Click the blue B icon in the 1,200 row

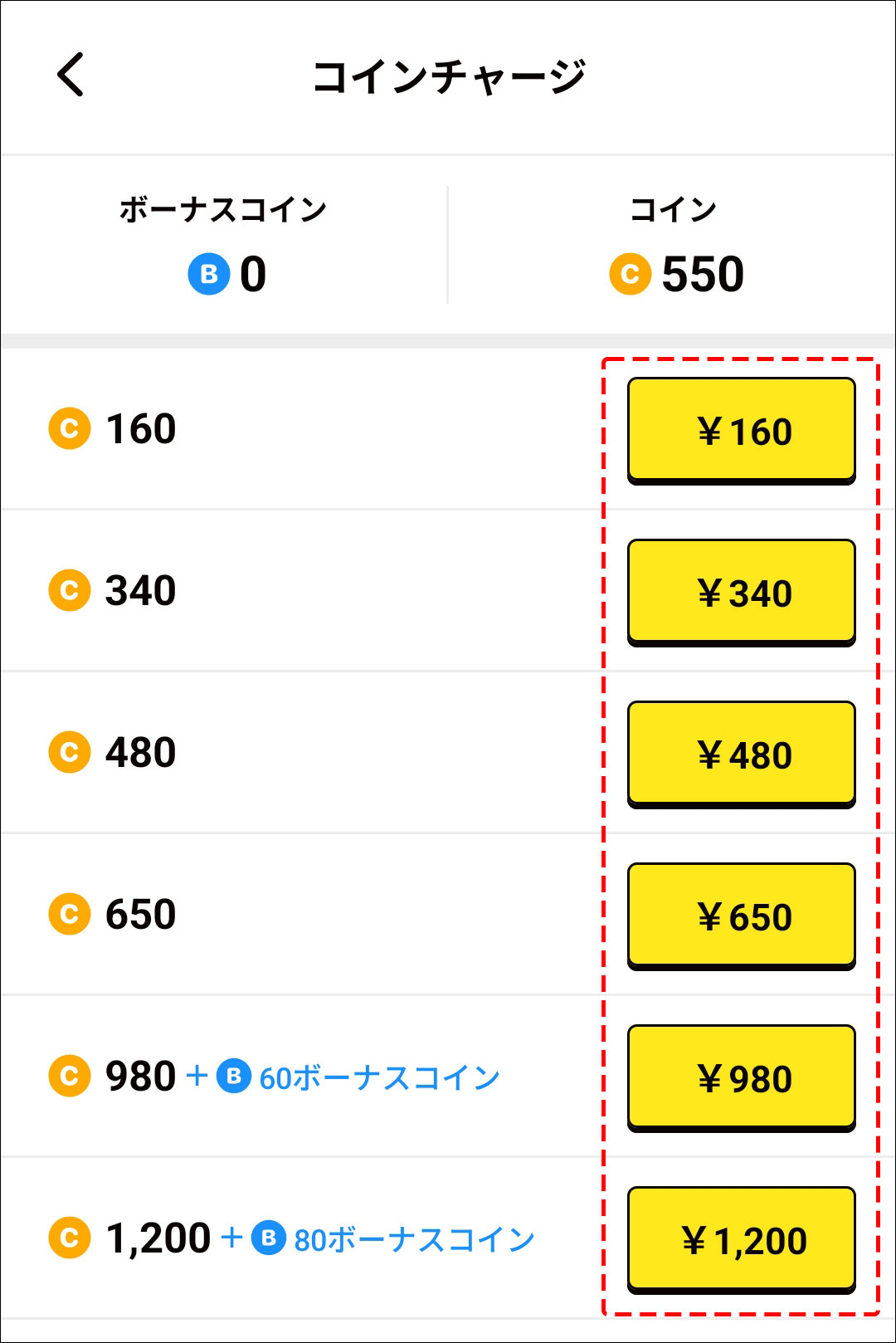[269, 1239]
